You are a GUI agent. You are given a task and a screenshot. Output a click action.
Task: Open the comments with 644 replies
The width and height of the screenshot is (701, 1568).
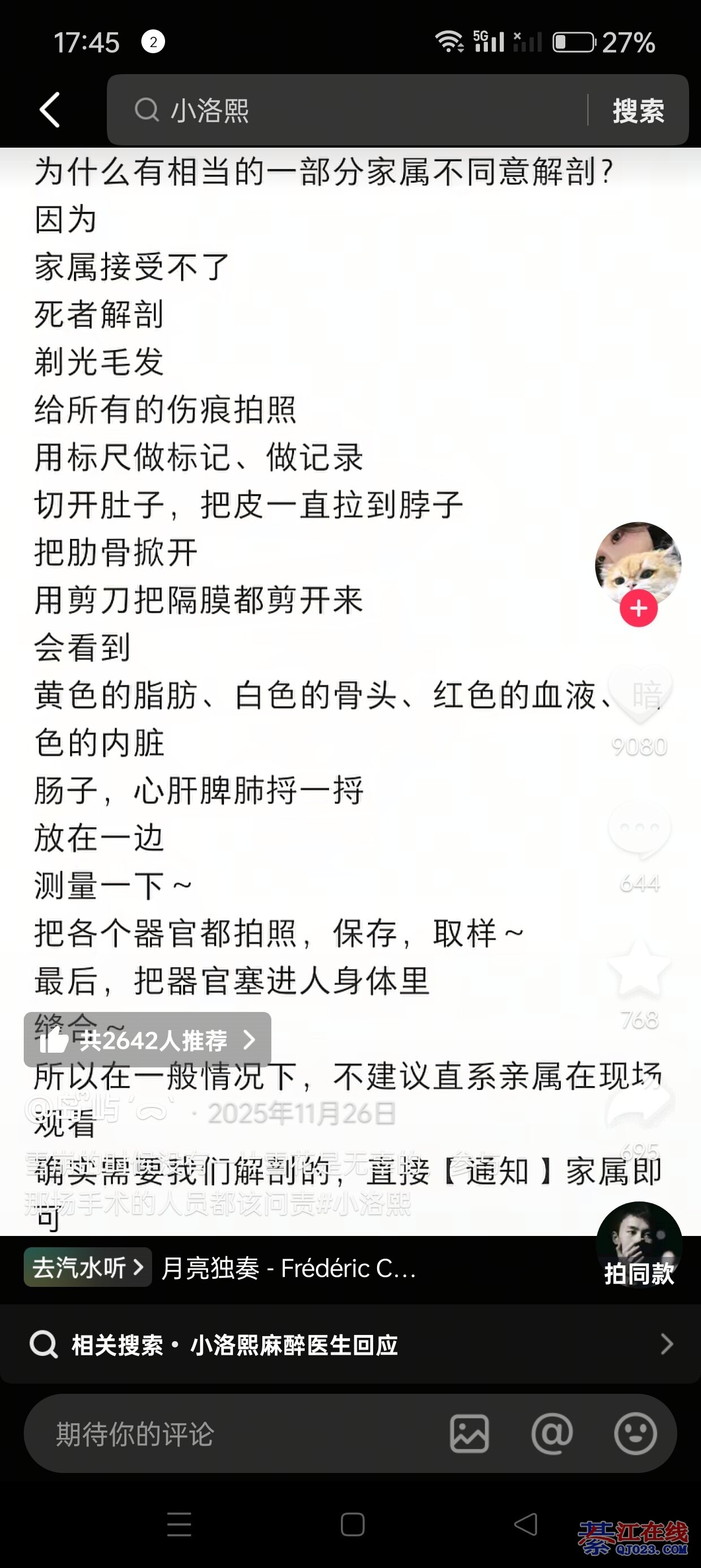[x=639, y=832]
